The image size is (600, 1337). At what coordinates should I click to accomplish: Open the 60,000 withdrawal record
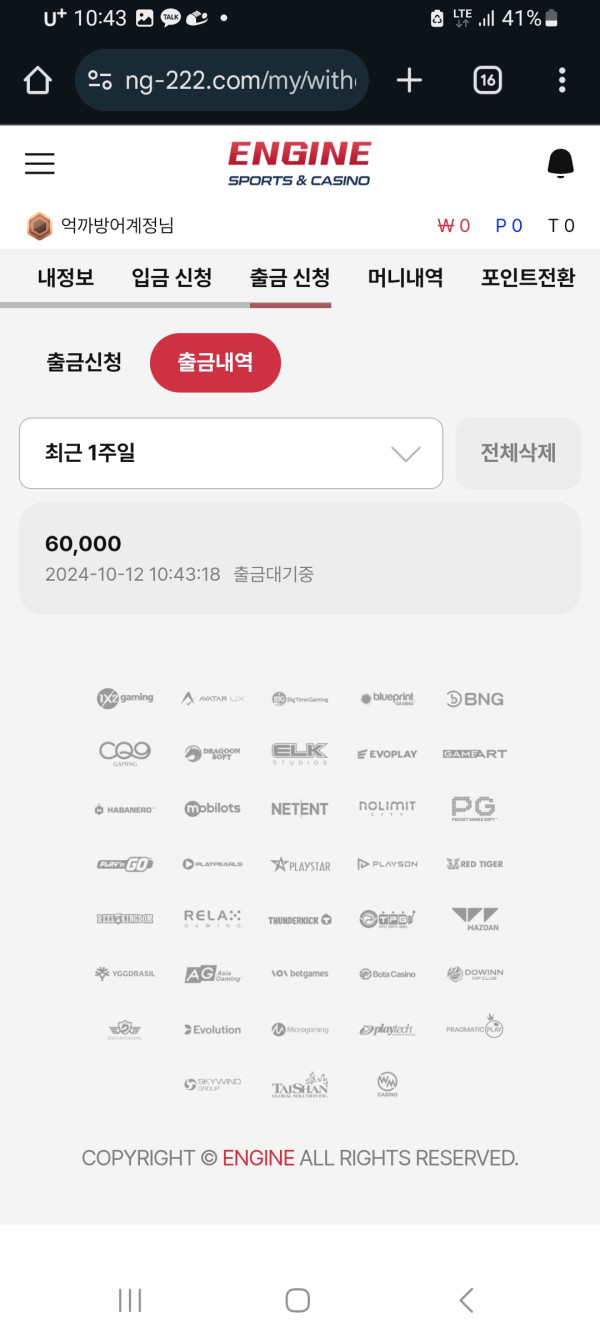300,558
